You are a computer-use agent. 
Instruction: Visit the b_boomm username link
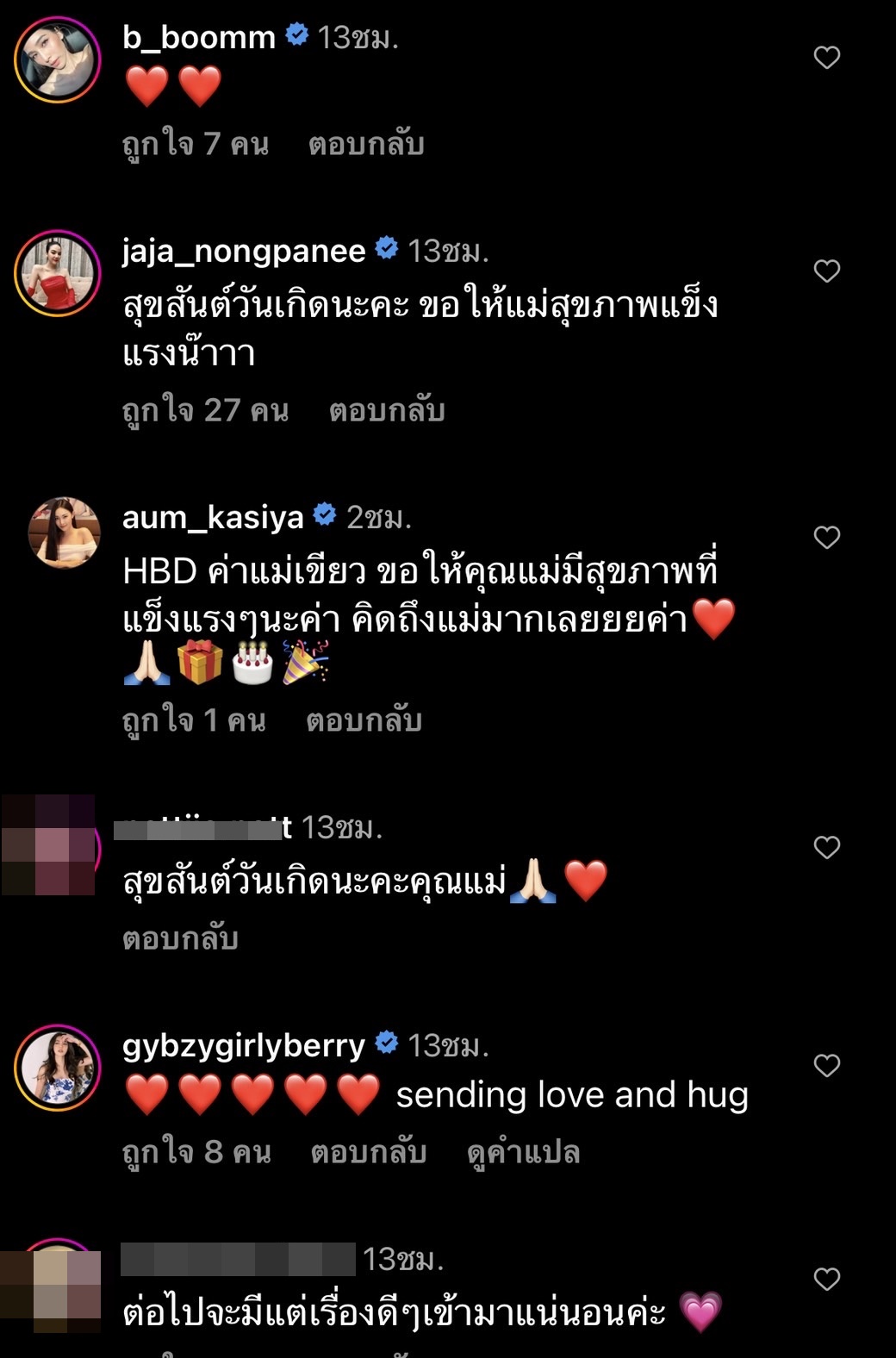tap(199, 37)
